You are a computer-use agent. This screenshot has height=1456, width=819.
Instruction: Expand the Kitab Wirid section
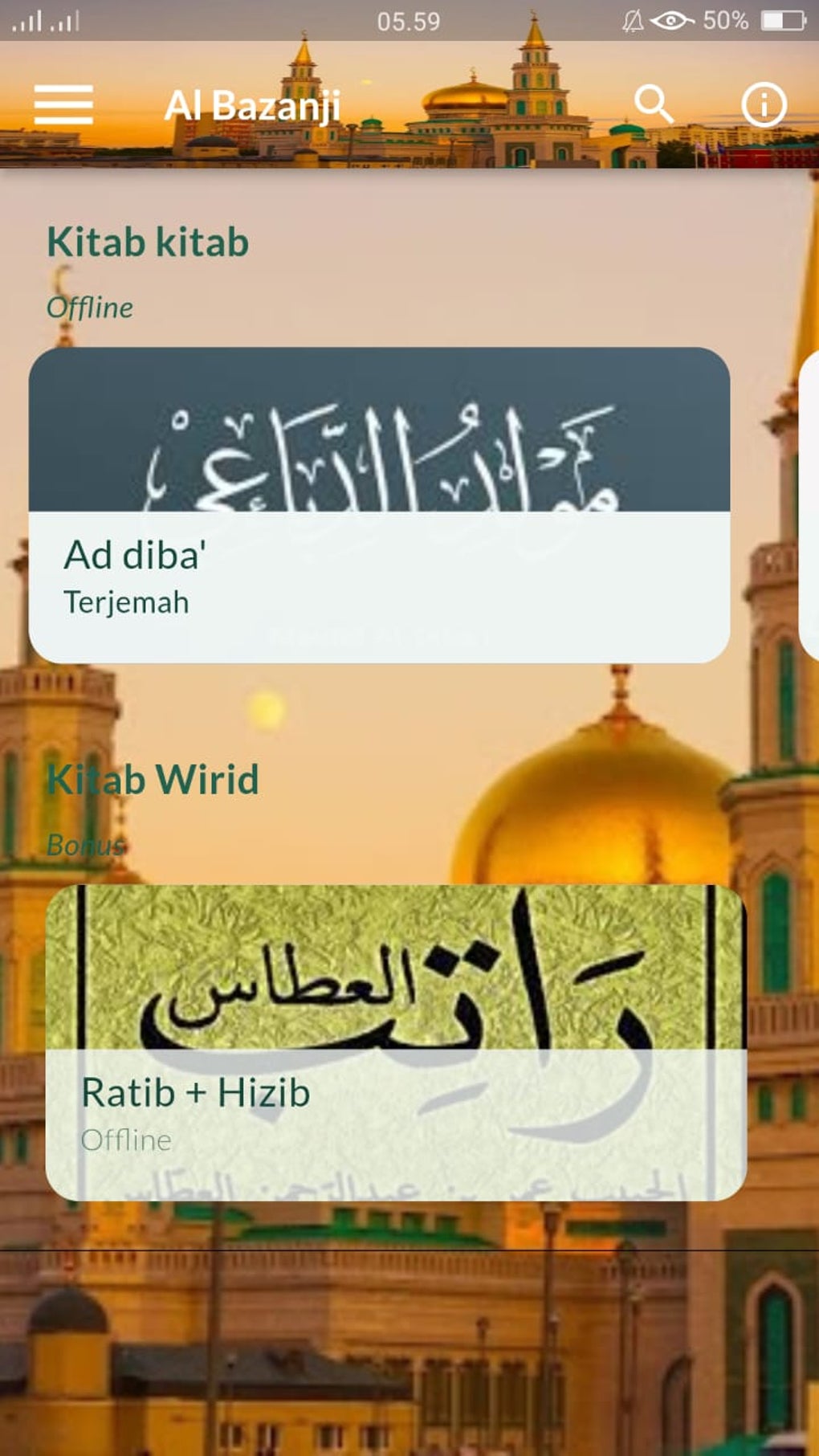coord(153,778)
